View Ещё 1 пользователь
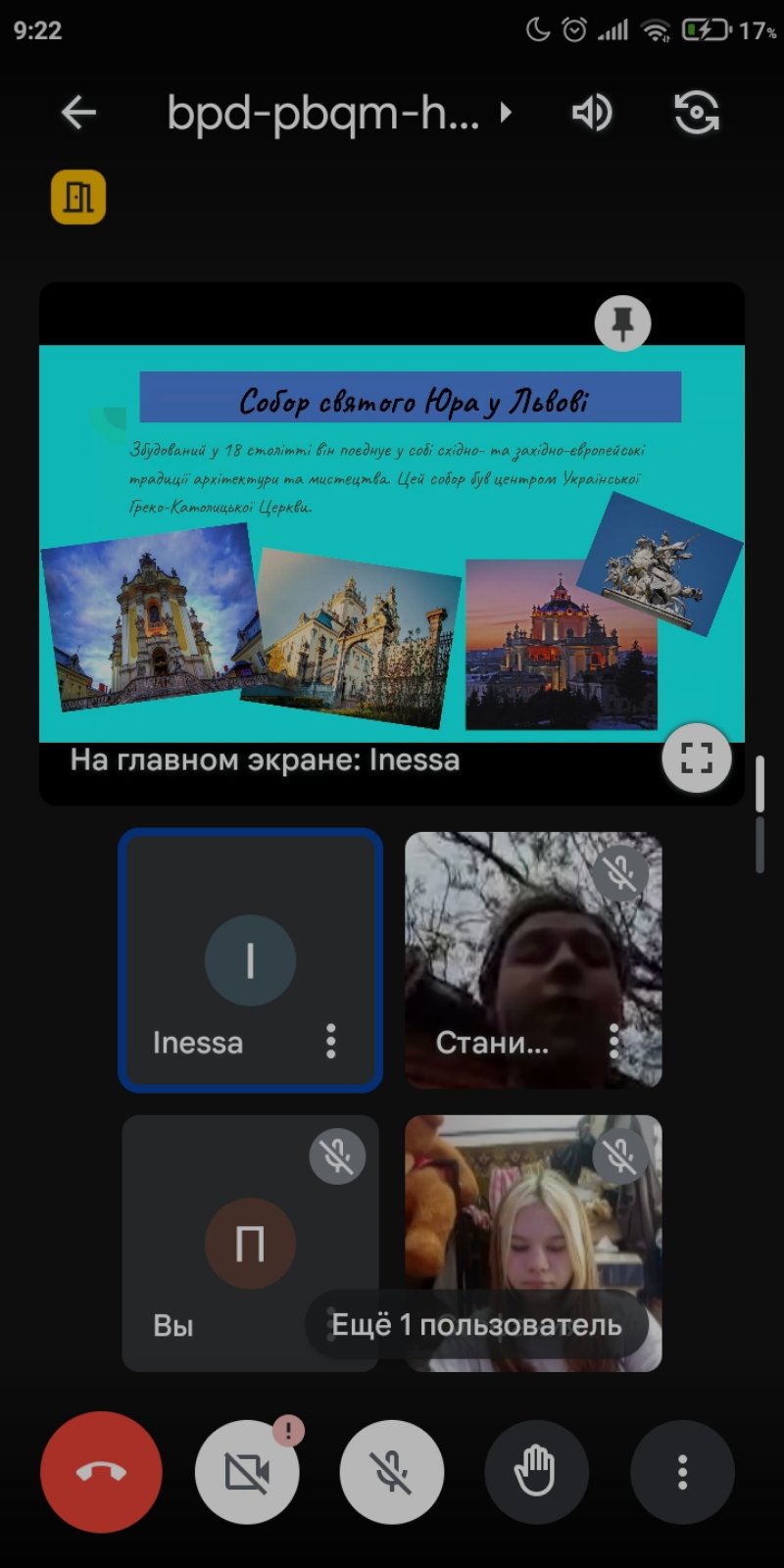 476,1325
